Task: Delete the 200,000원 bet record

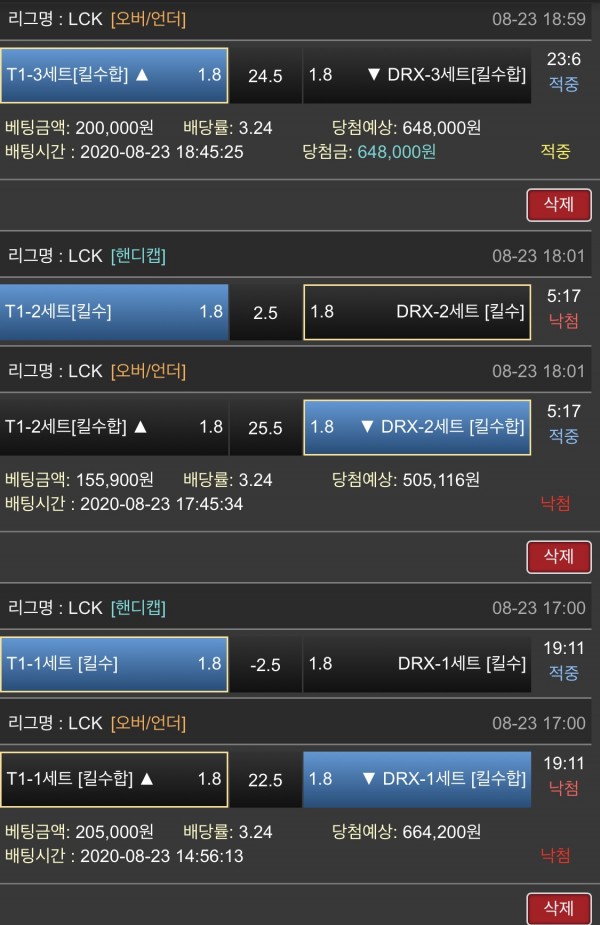Action: [558, 205]
